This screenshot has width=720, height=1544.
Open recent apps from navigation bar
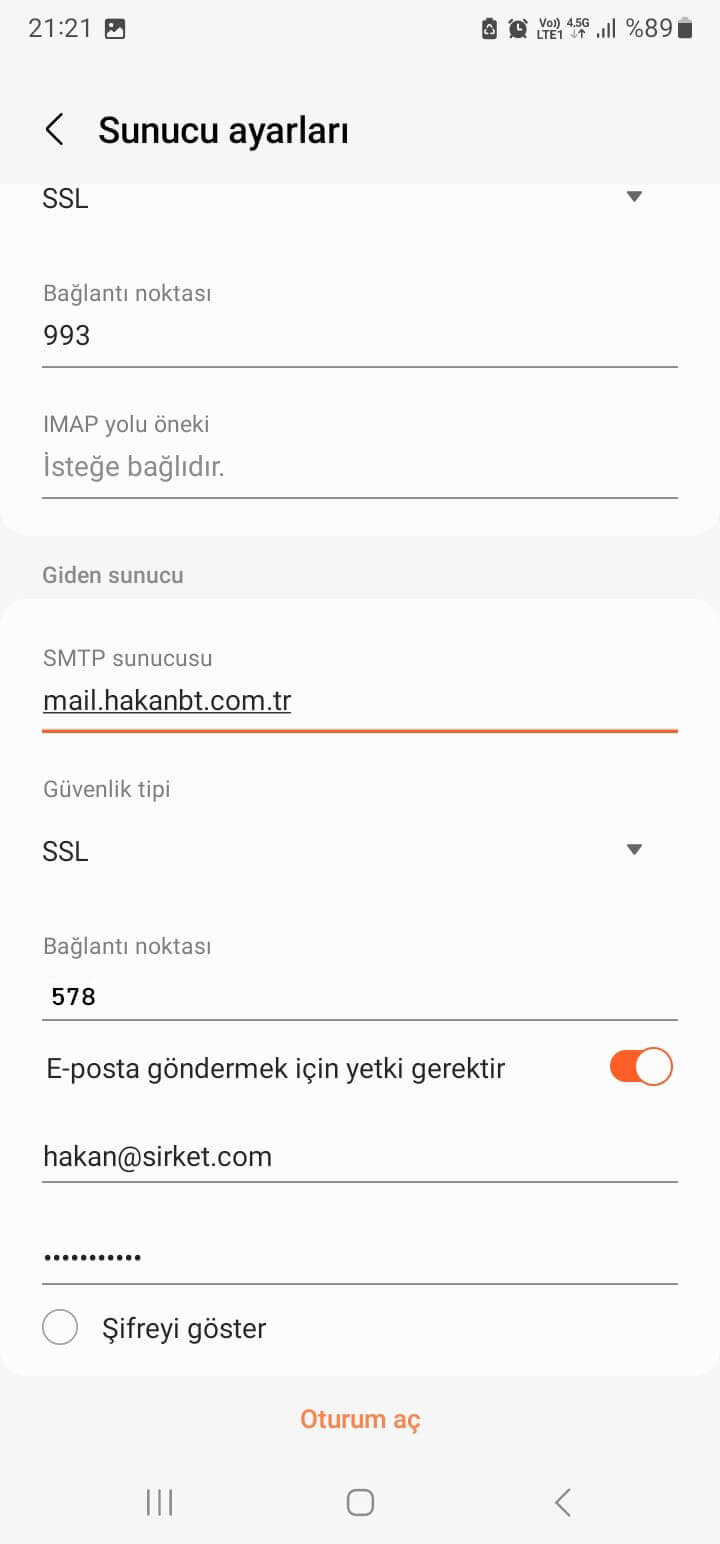159,1502
